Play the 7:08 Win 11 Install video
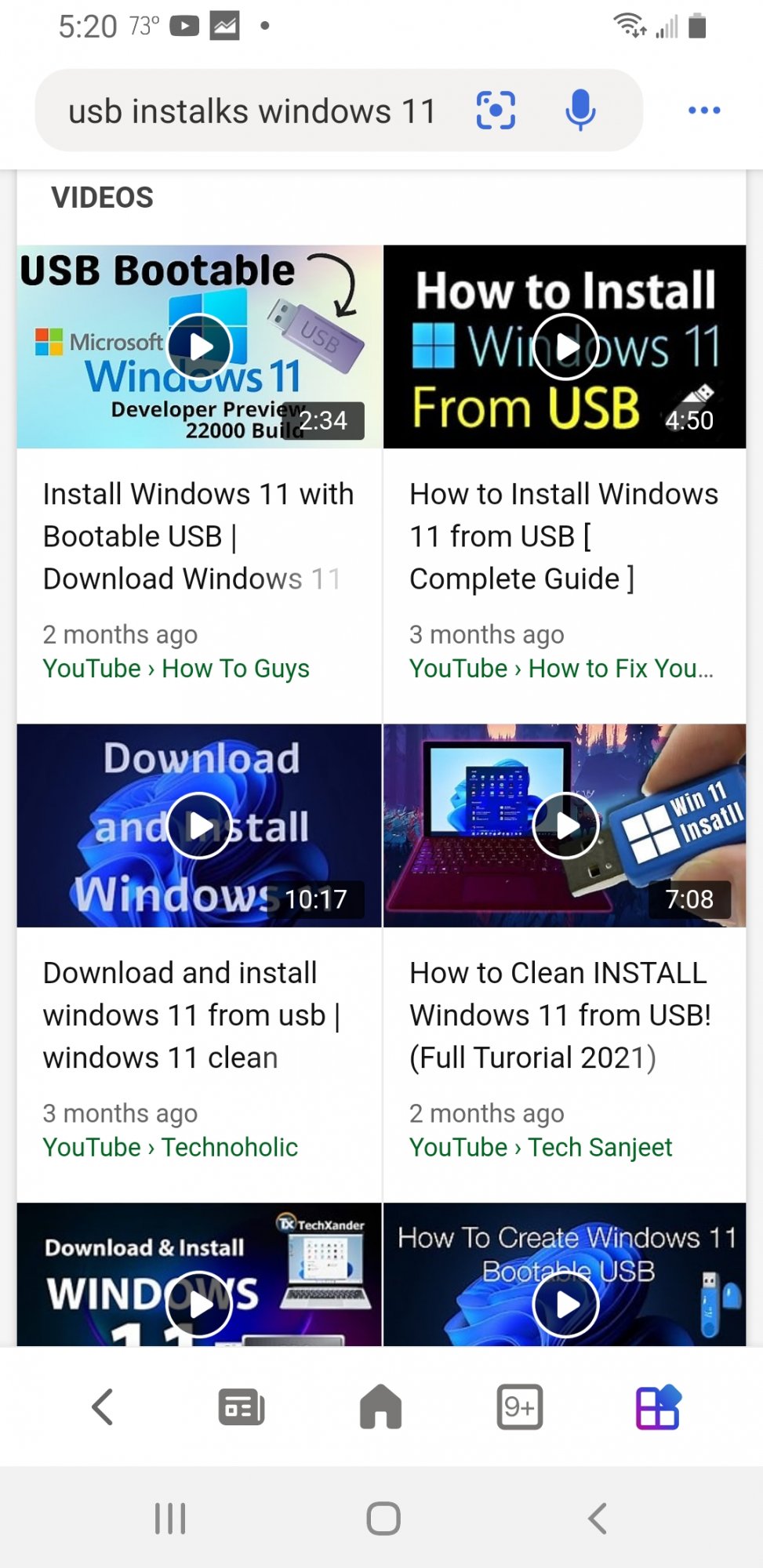Screen dimensions: 763x1568 pos(565,826)
